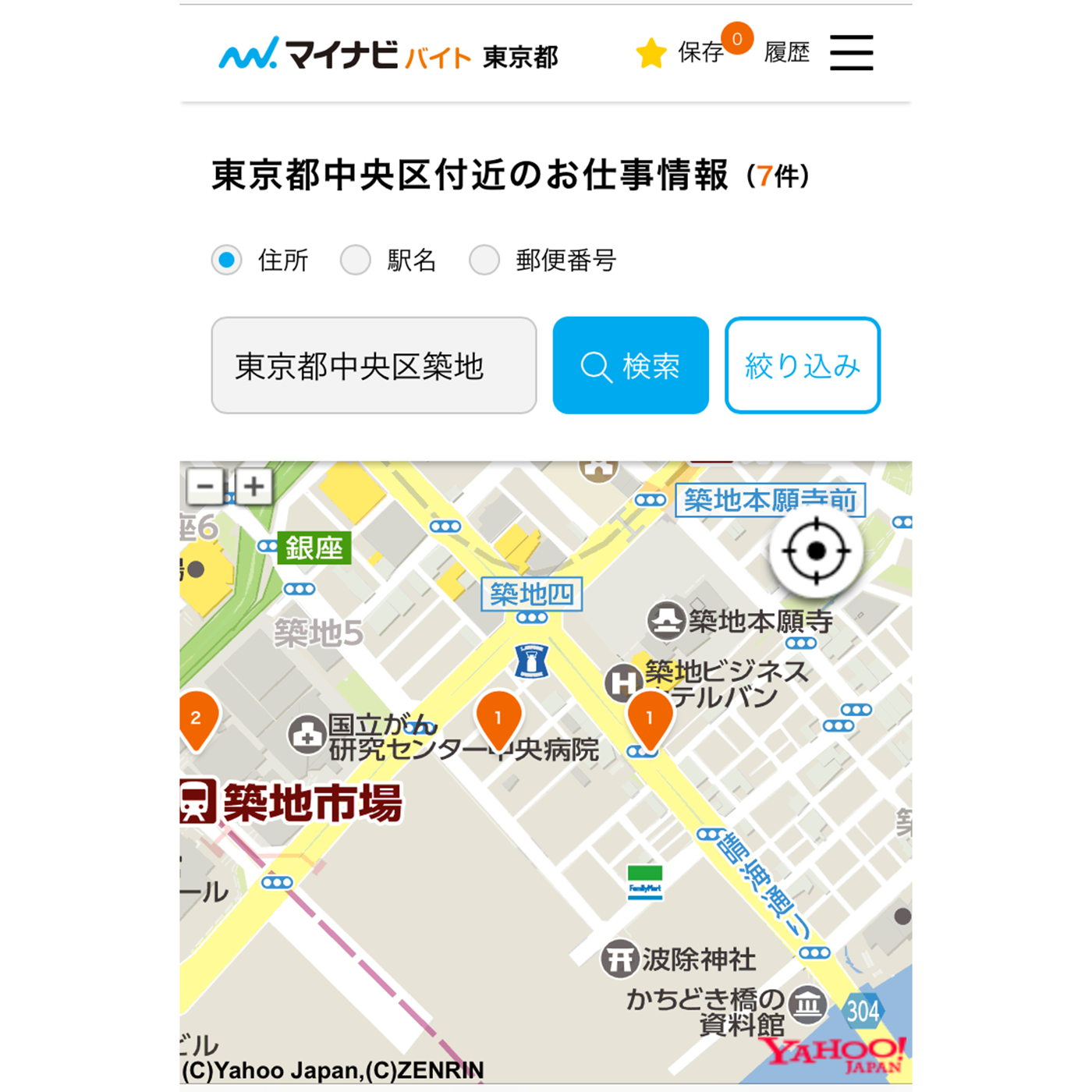Open browsing history (履歴)
This screenshot has height=1092, width=1092.
click(786, 52)
